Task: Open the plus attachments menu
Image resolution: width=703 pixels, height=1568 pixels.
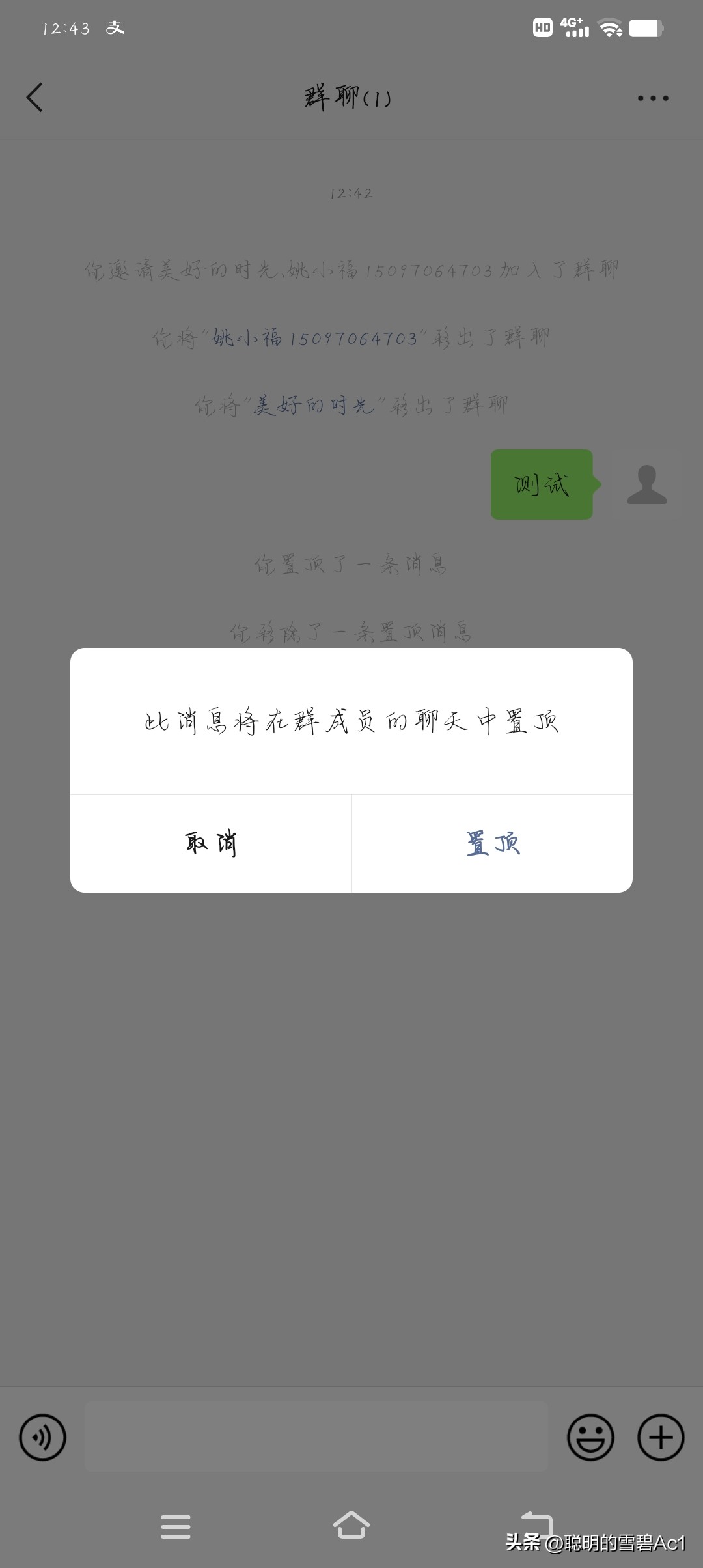Action: [661, 1437]
